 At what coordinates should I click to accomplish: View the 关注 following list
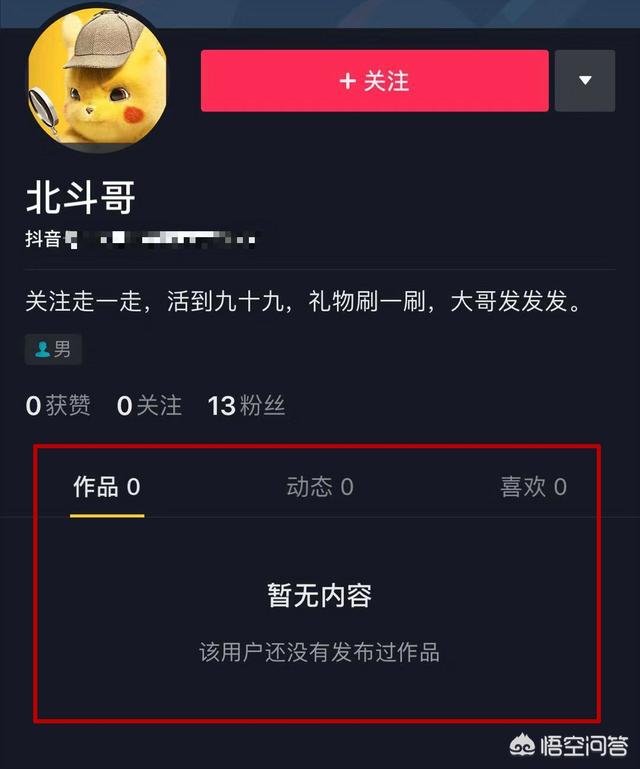(149, 405)
